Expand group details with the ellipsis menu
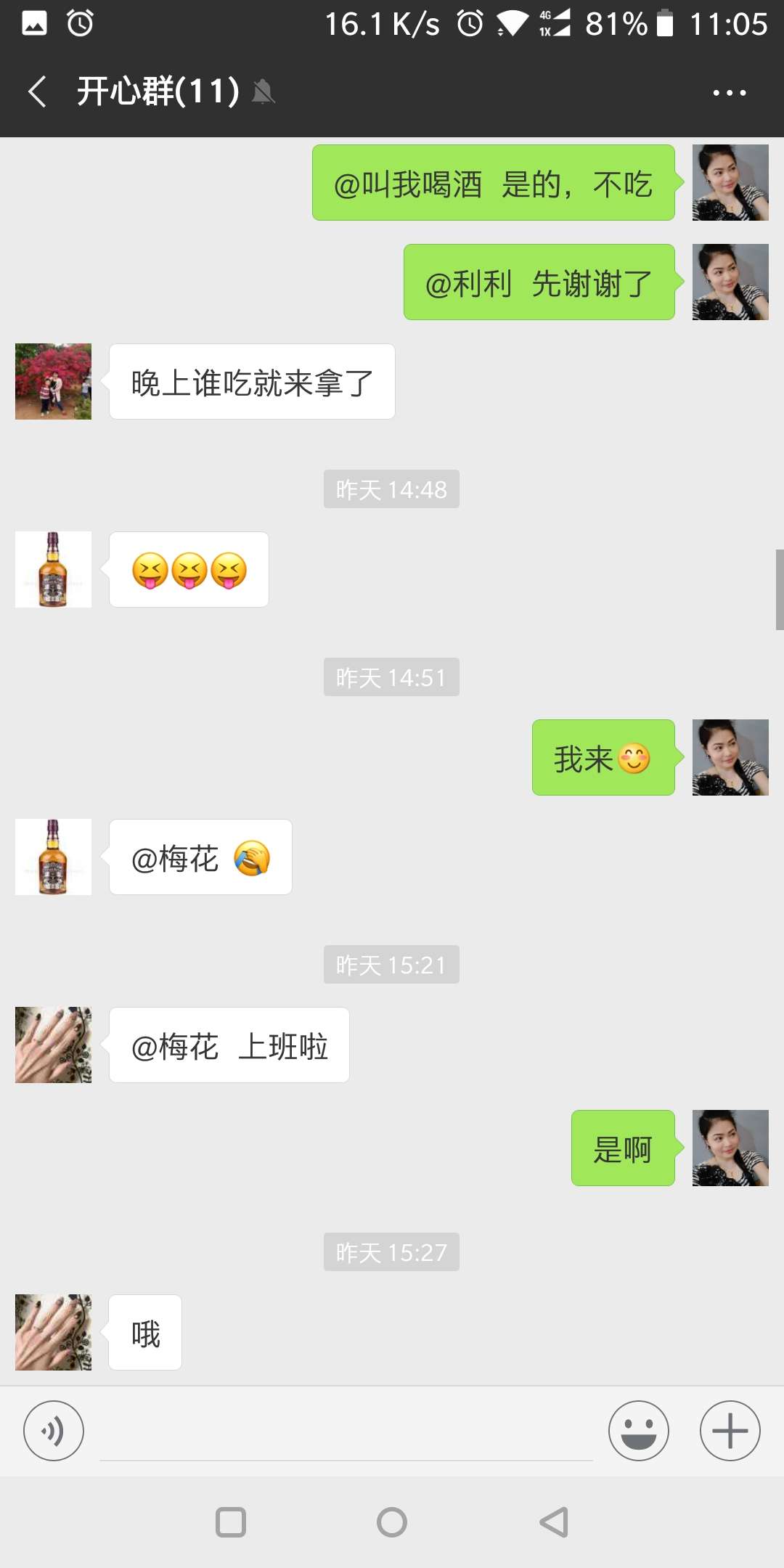The image size is (784, 1568). point(729,91)
